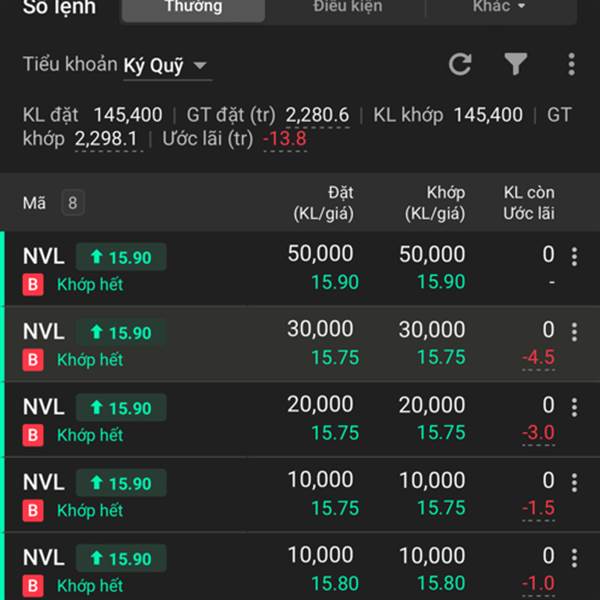Switch to the Thường tab
The width and height of the screenshot is (600, 600).
194,8
